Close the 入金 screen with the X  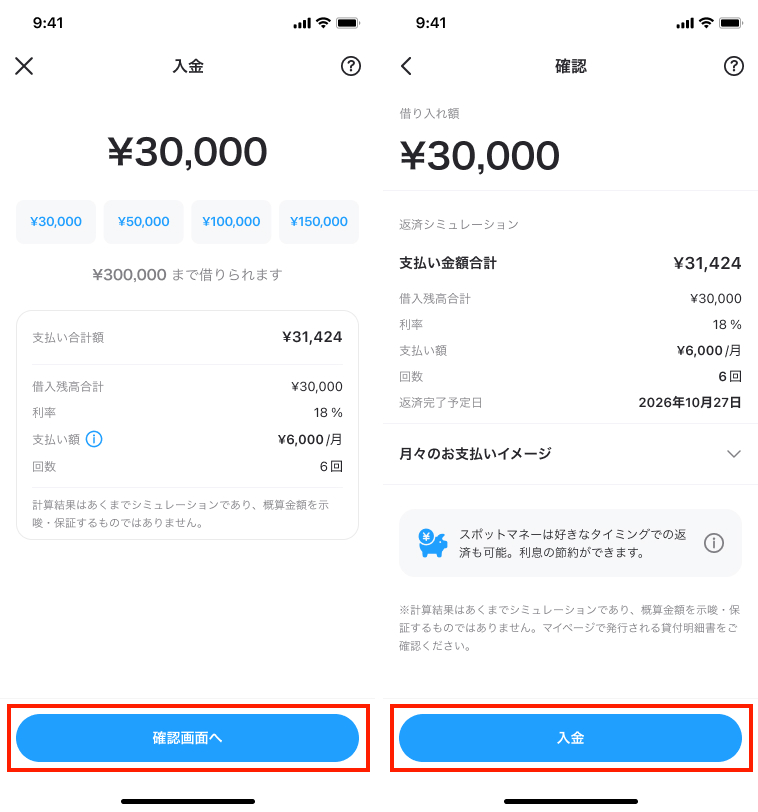(x=24, y=66)
